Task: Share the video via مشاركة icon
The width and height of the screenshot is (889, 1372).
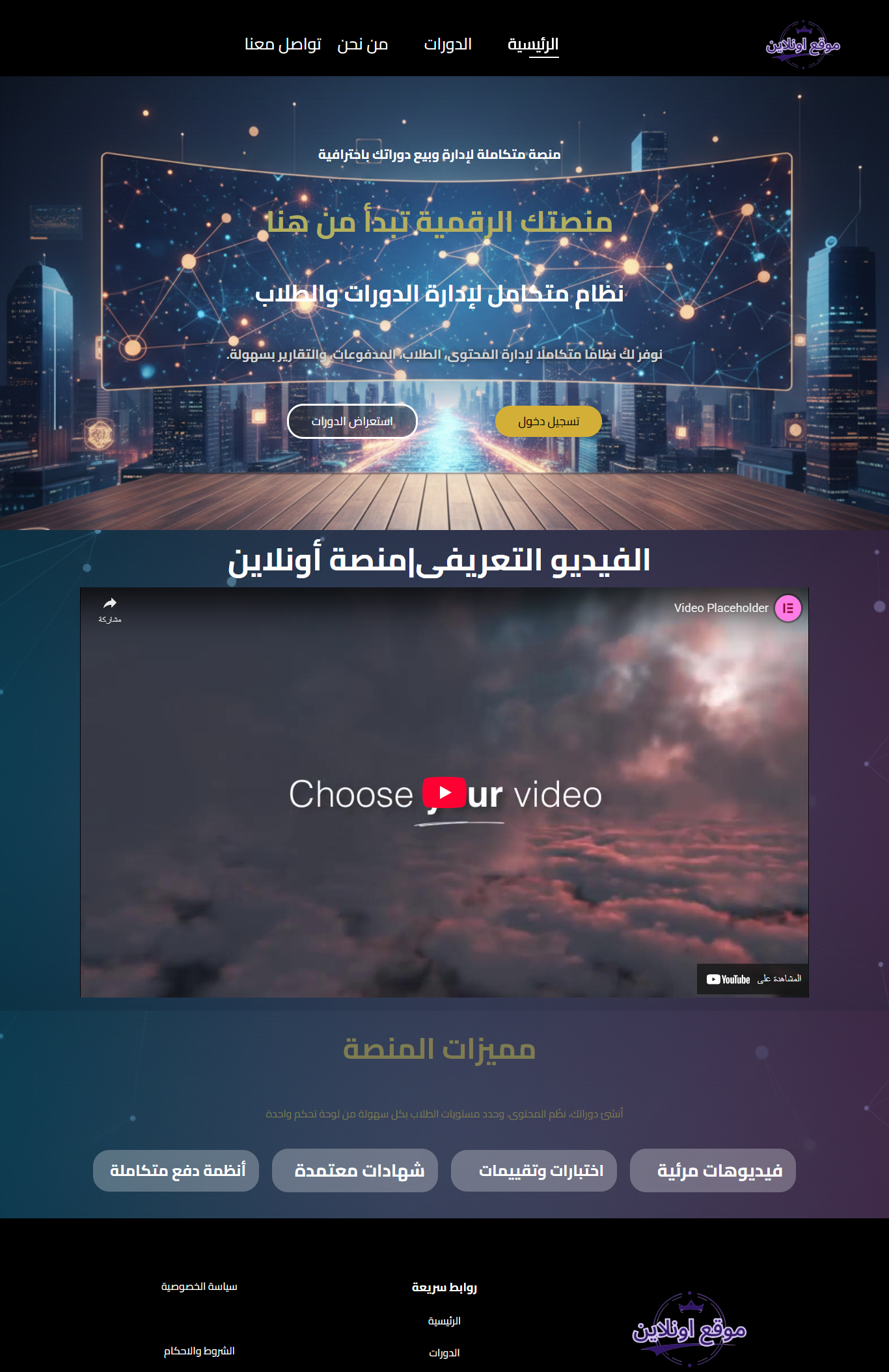Action: point(110,609)
